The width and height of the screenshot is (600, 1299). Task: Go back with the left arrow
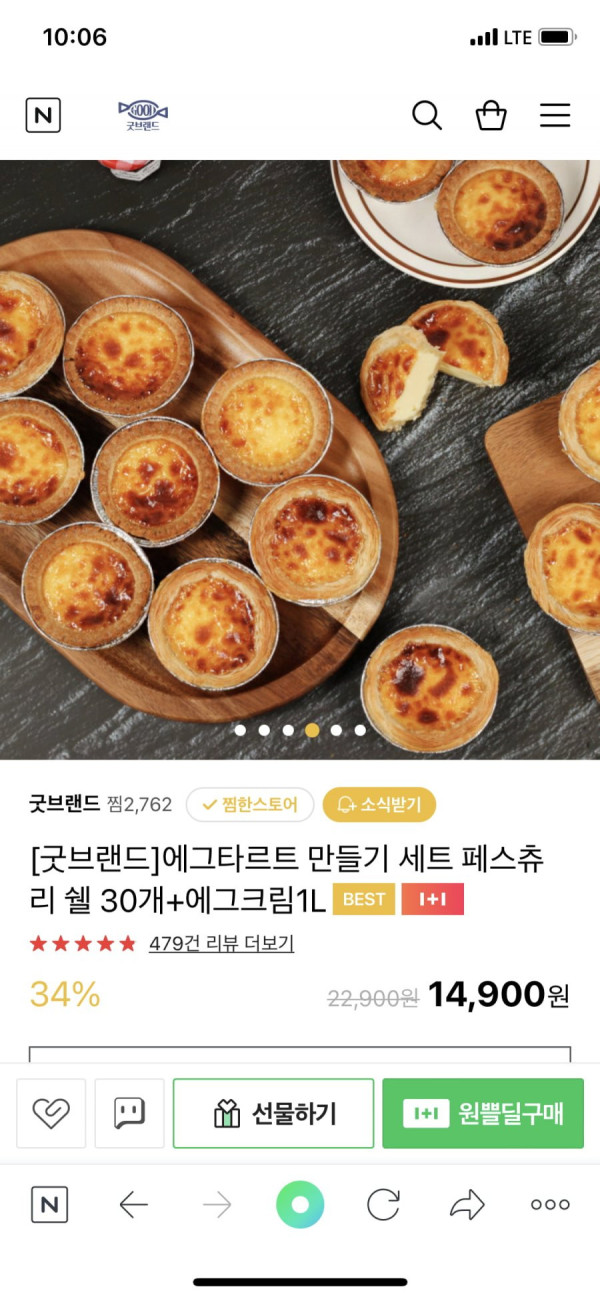(x=133, y=1205)
